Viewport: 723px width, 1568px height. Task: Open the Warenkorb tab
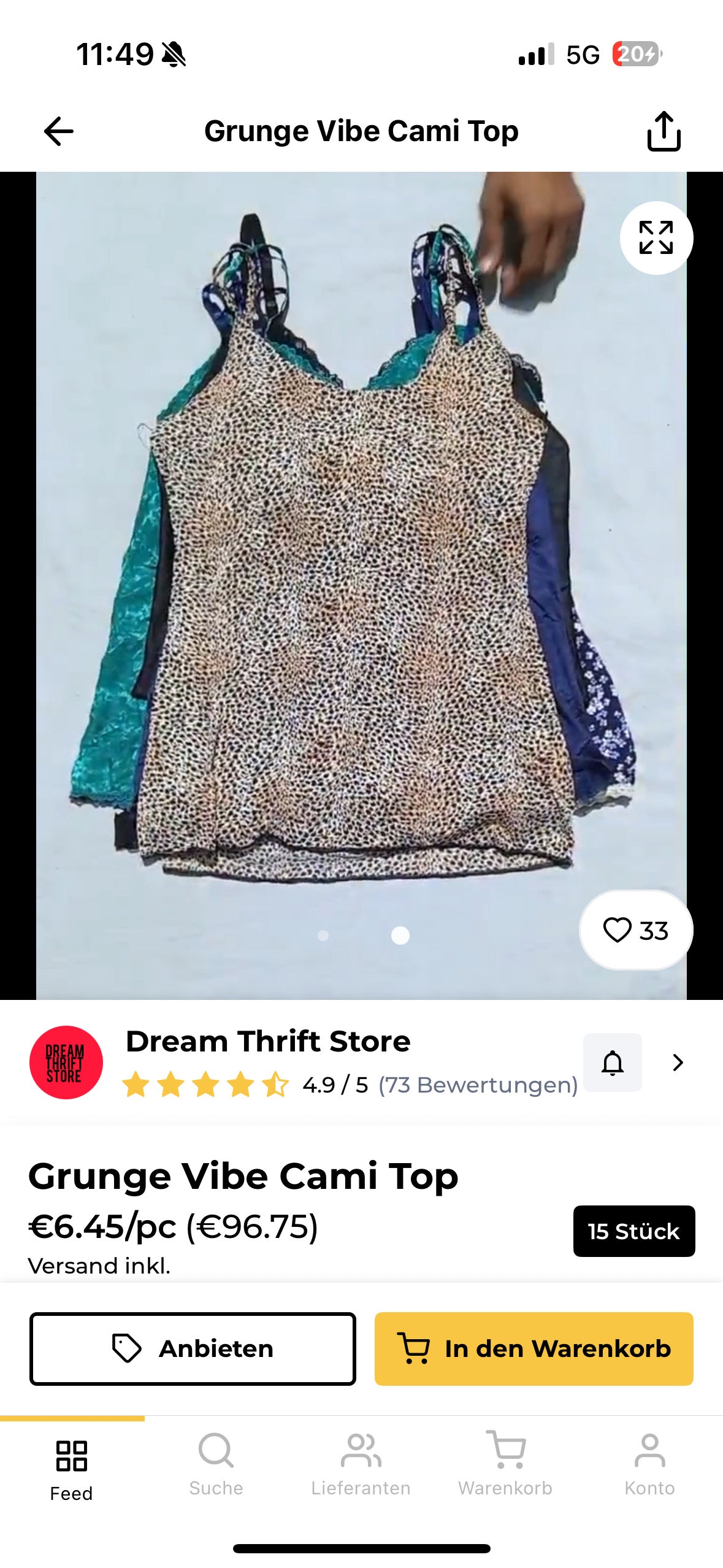tap(505, 1465)
